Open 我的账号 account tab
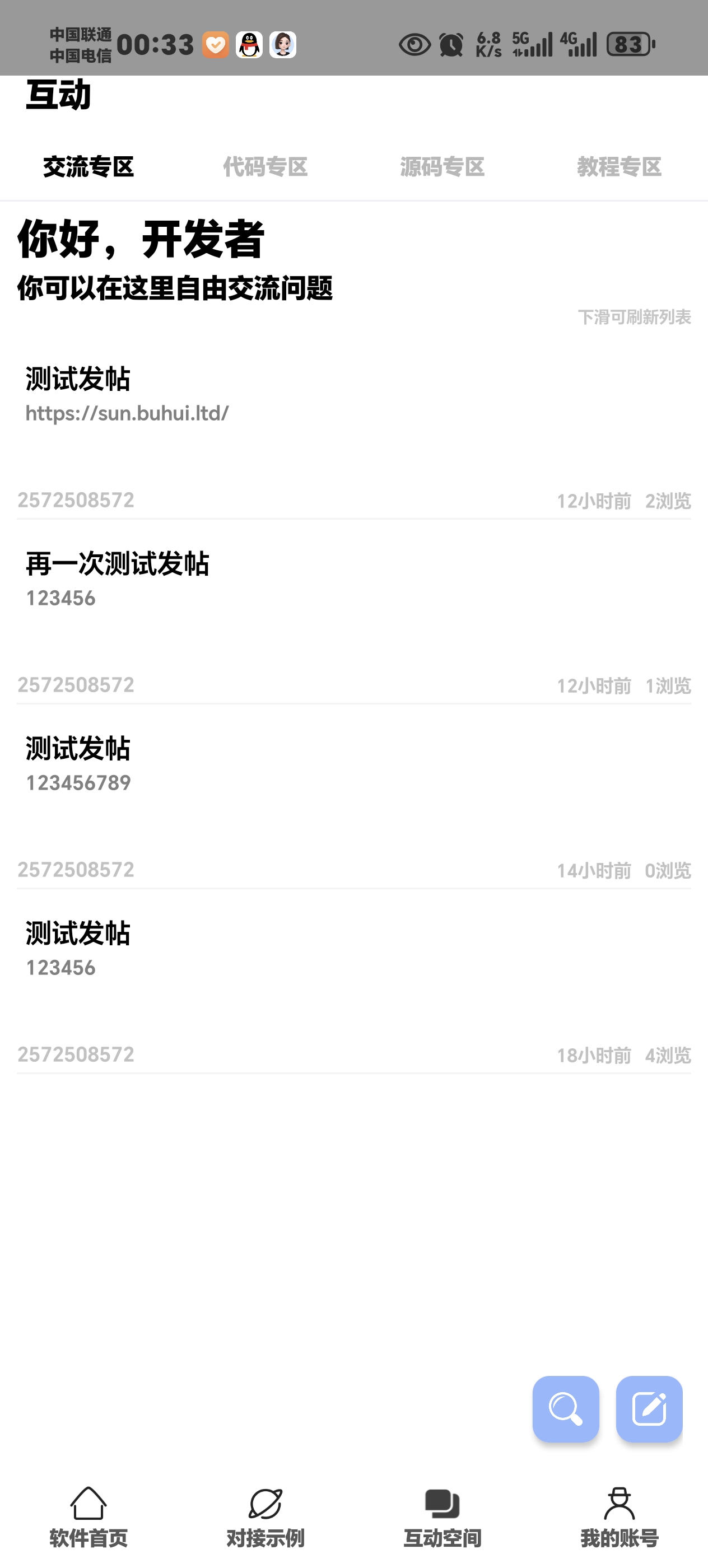708x1568 pixels. (x=618, y=1517)
